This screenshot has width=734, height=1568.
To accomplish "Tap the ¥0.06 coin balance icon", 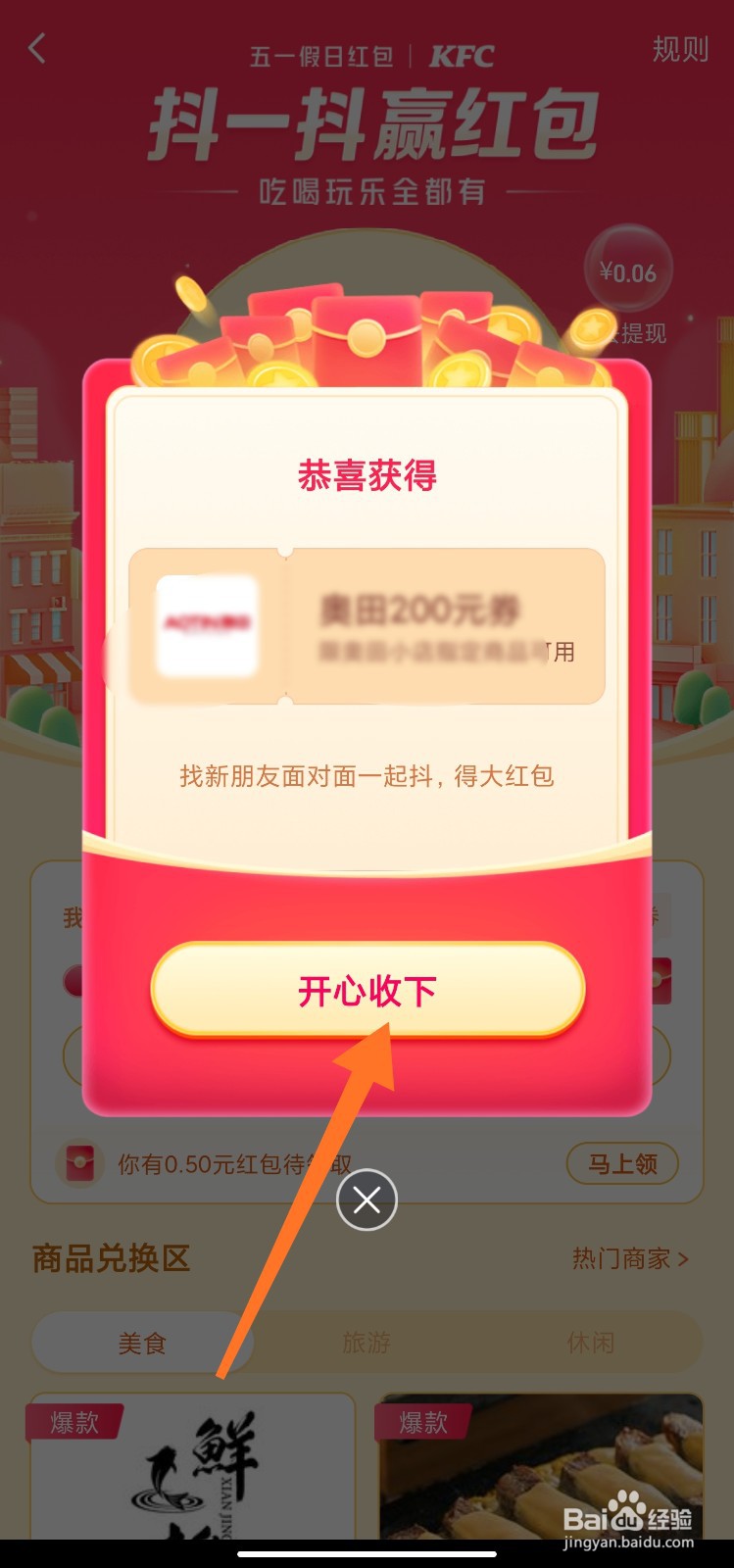I will [x=627, y=272].
